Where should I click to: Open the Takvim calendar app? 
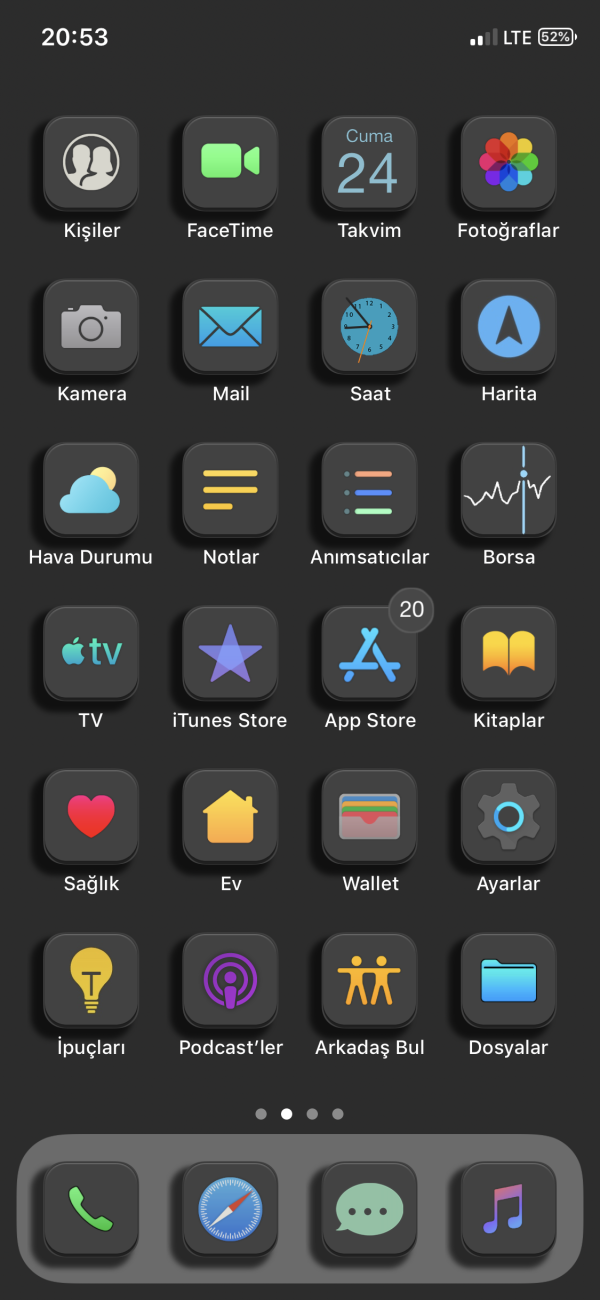click(369, 162)
